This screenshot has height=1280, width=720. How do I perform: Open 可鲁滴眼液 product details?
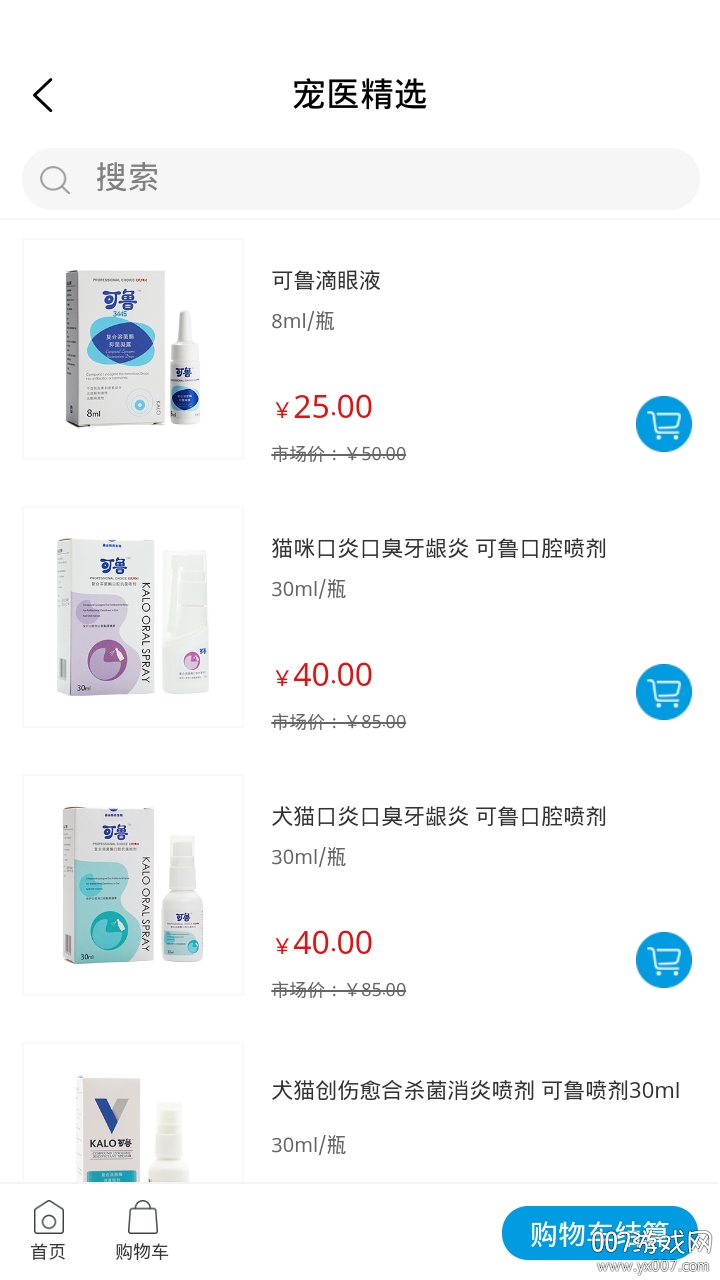[326, 281]
